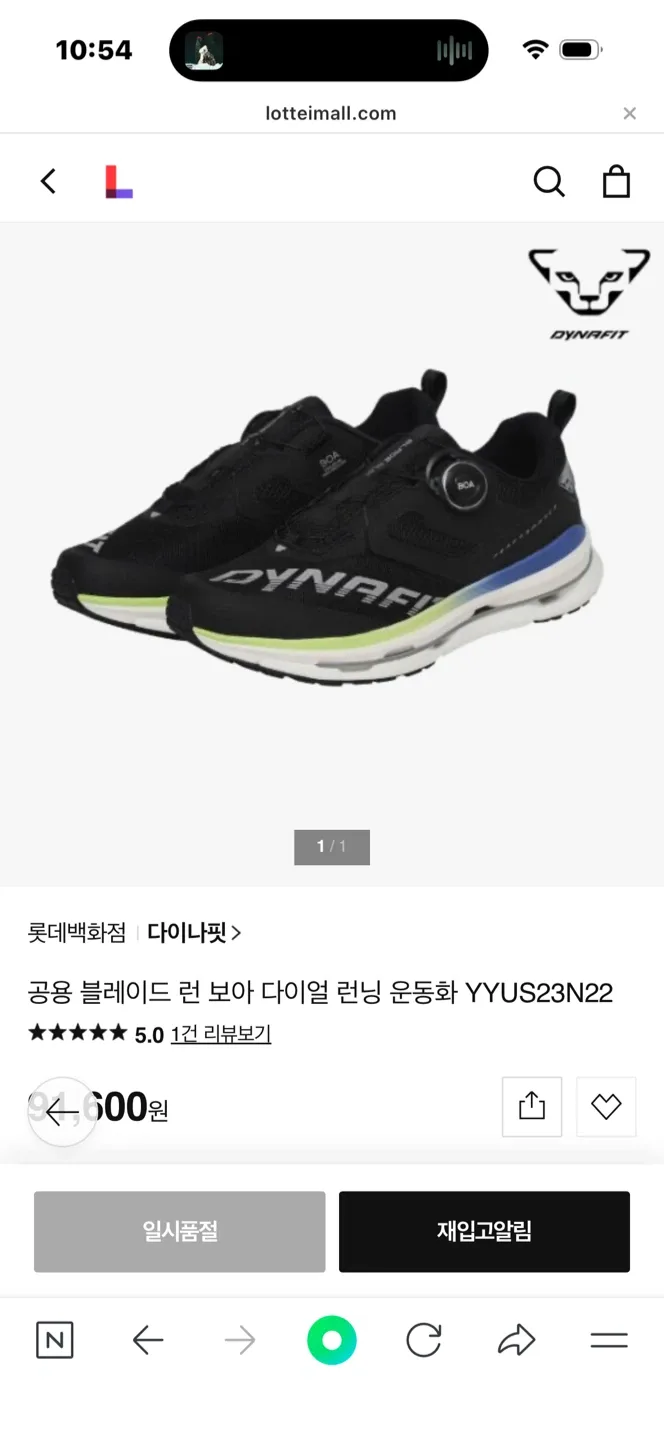The width and height of the screenshot is (664, 1440).
Task: Close the lotteimall.com web view
Action: 629,114
